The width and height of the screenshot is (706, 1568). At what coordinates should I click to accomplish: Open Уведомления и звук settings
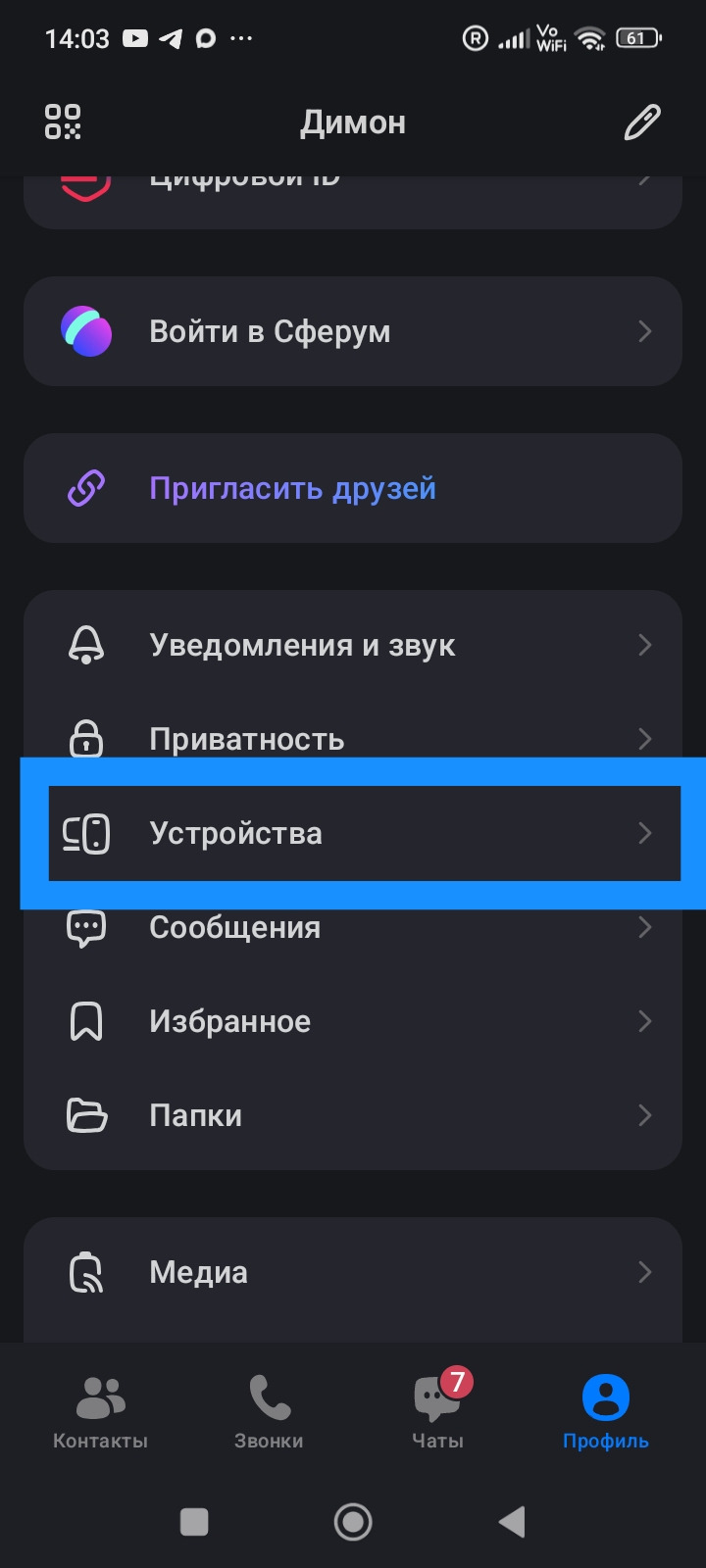point(353,645)
